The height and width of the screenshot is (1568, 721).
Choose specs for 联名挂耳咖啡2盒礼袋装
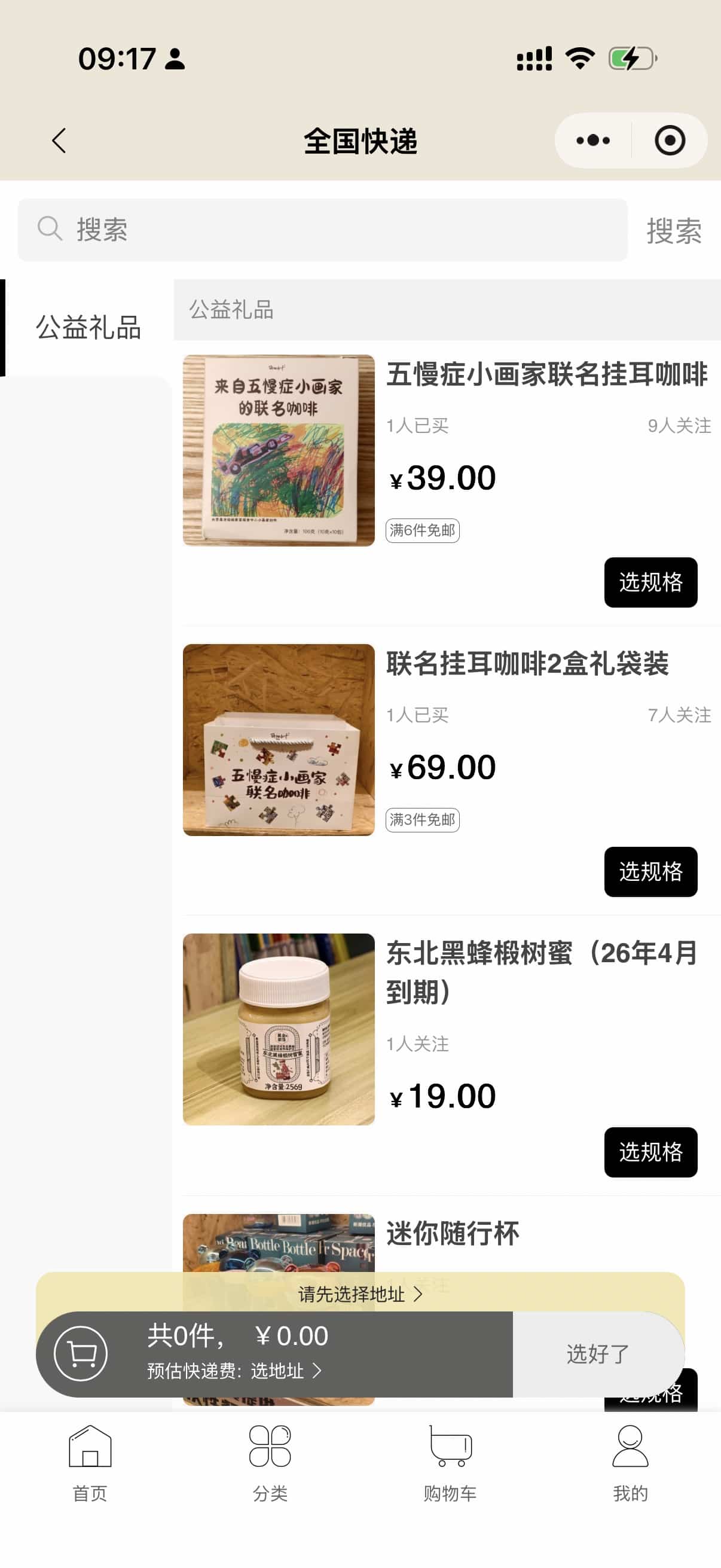pyautogui.click(x=650, y=872)
